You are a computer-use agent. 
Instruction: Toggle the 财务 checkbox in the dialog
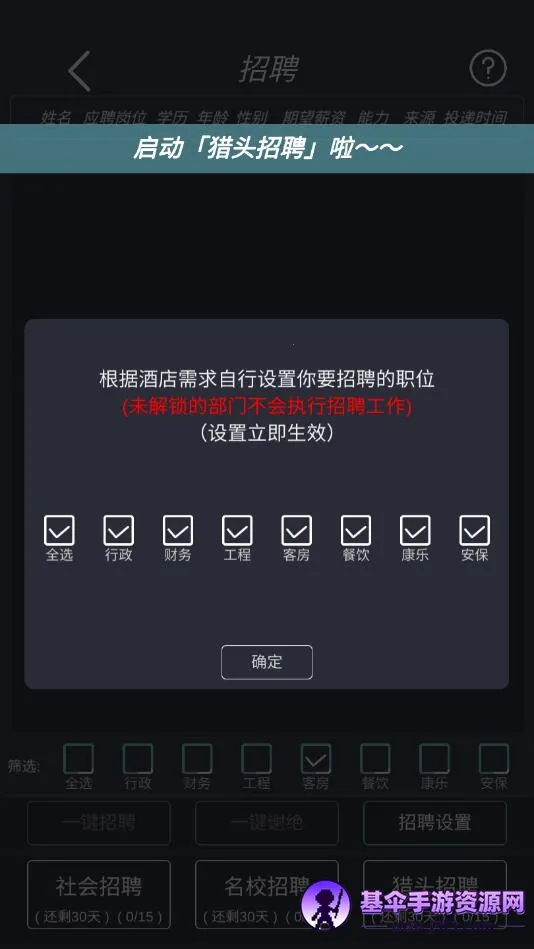click(178, 530)
